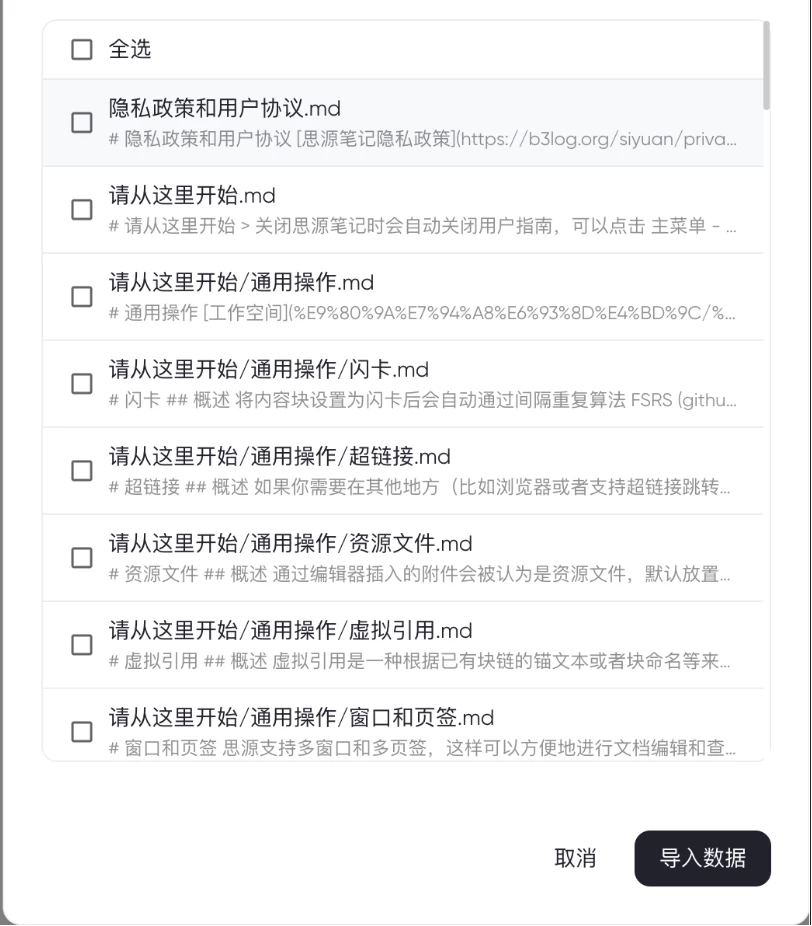
Task: Select checkbox for 隐私政策和用户协议.md
Action: coord(82,122)
